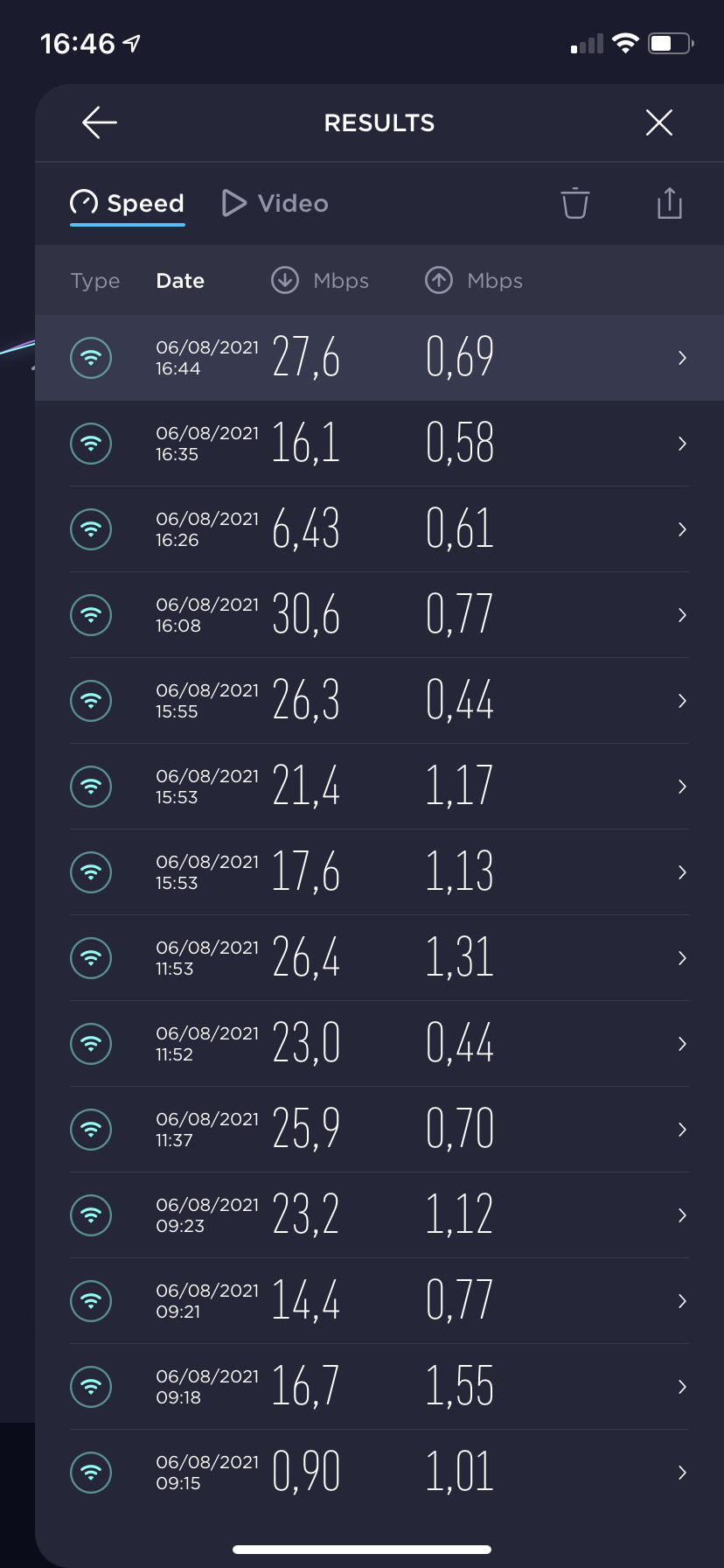
Task: Share the results list
Action: (669, 203)
